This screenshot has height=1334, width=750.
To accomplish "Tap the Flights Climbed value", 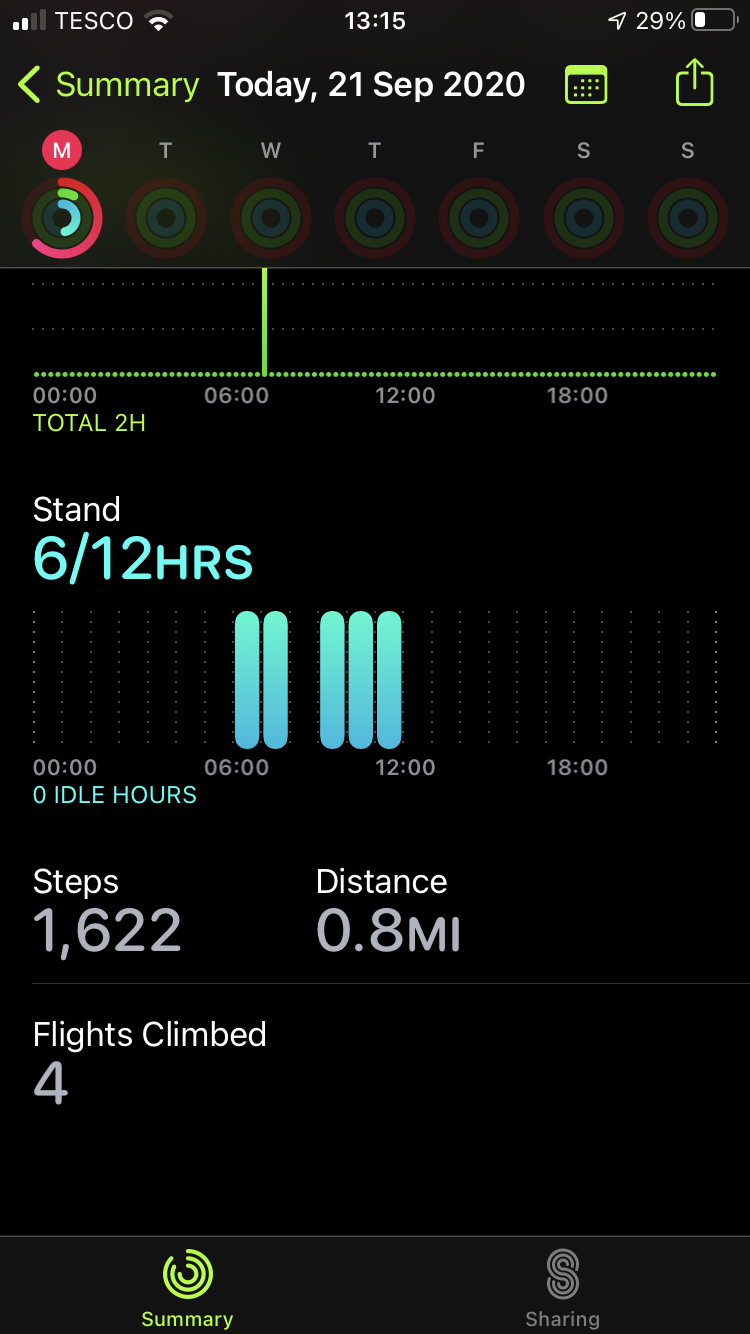I will (x=50, y=1085).
